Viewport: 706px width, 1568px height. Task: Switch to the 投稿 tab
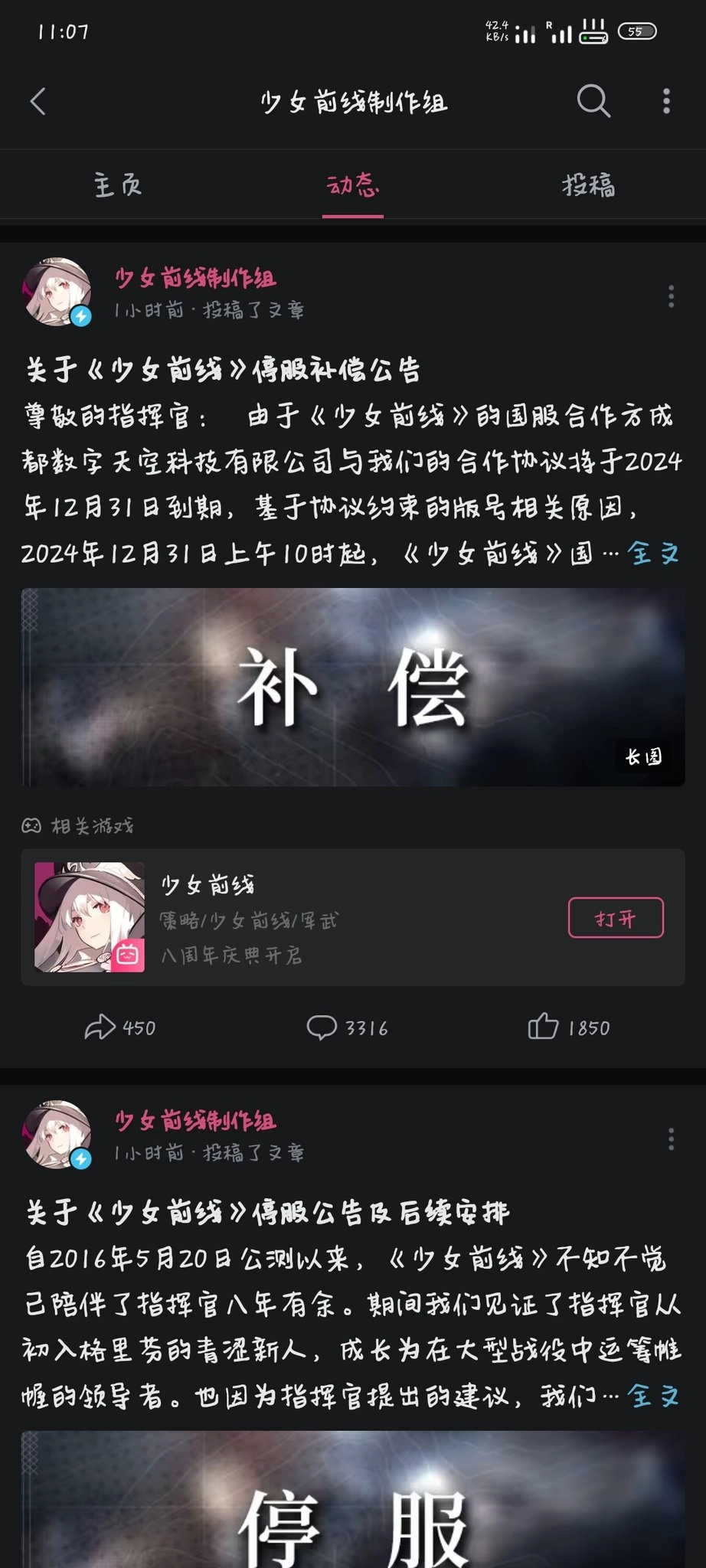point(588,185)
